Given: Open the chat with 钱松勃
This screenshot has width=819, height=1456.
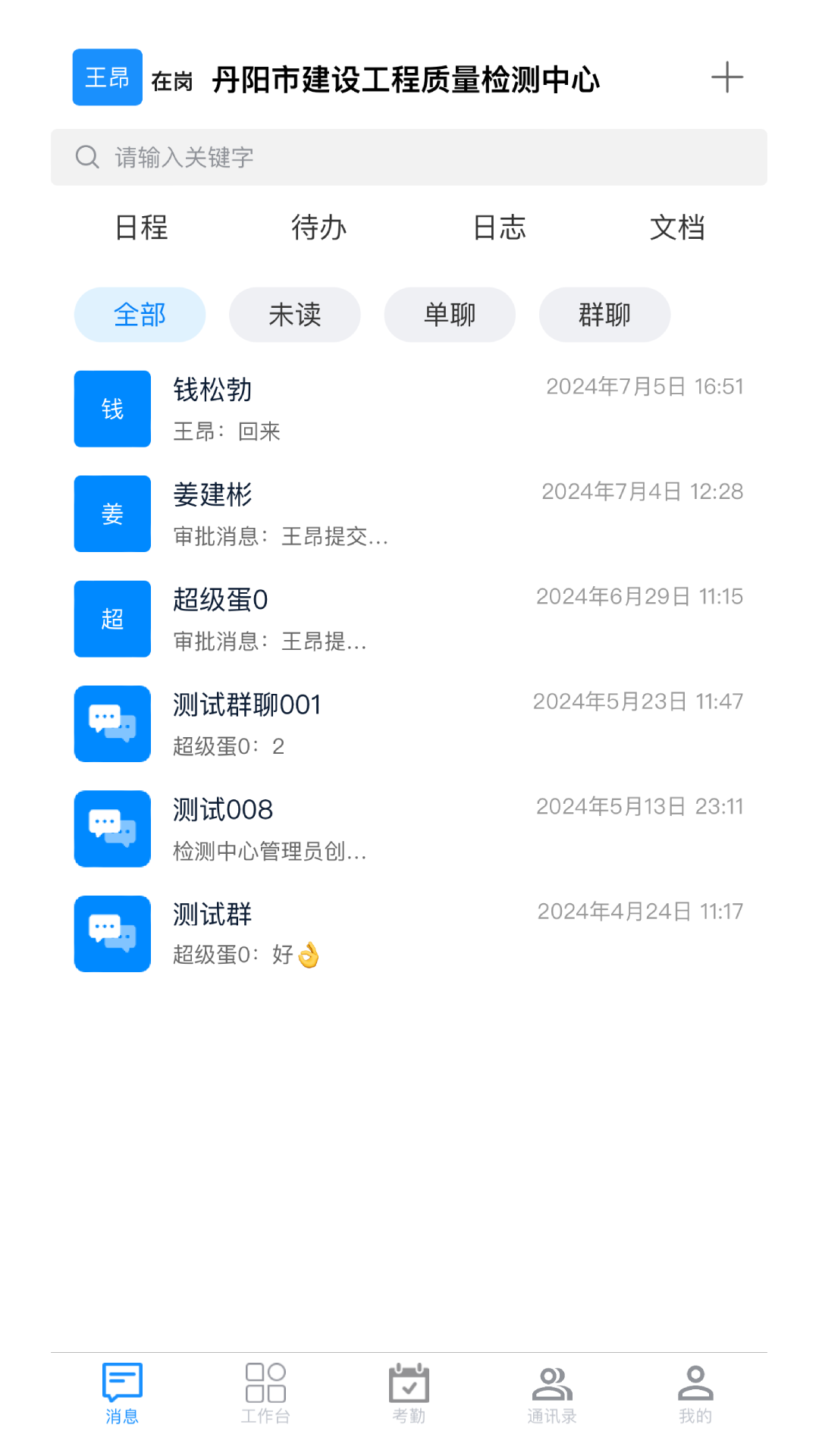Looking at the screenshot, I should pos(409,409).
